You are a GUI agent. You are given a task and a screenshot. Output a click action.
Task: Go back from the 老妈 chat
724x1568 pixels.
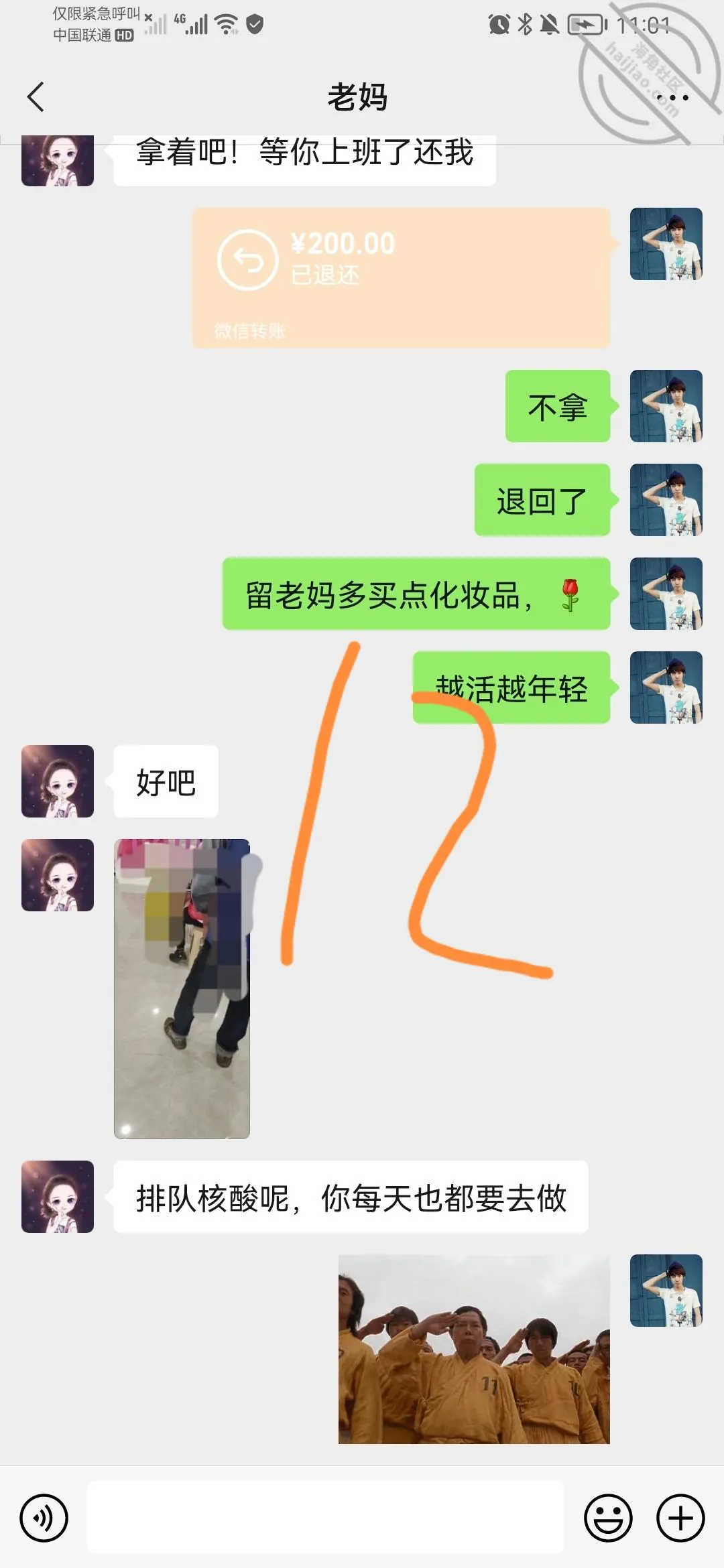coord(36,97)
